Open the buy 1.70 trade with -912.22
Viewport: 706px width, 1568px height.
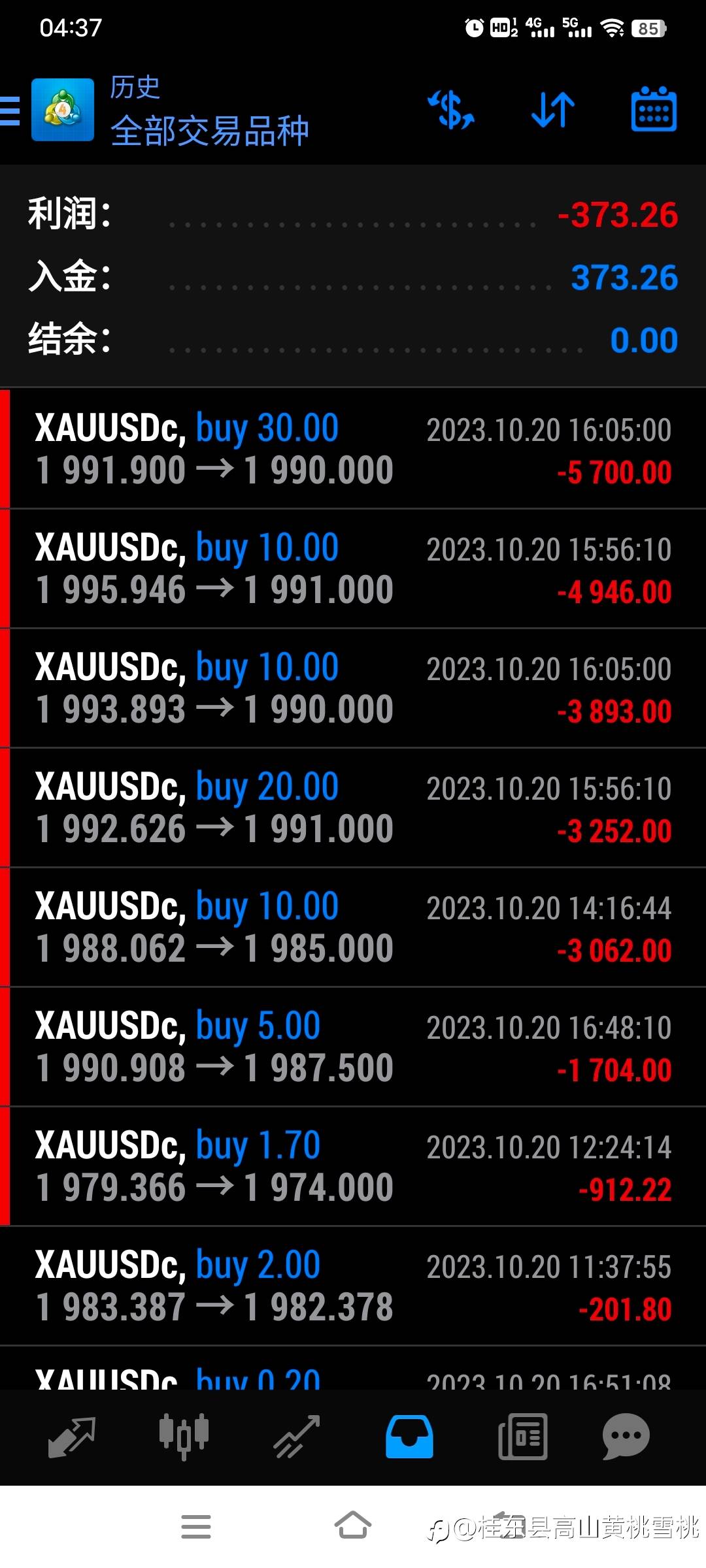(353, 1167)
